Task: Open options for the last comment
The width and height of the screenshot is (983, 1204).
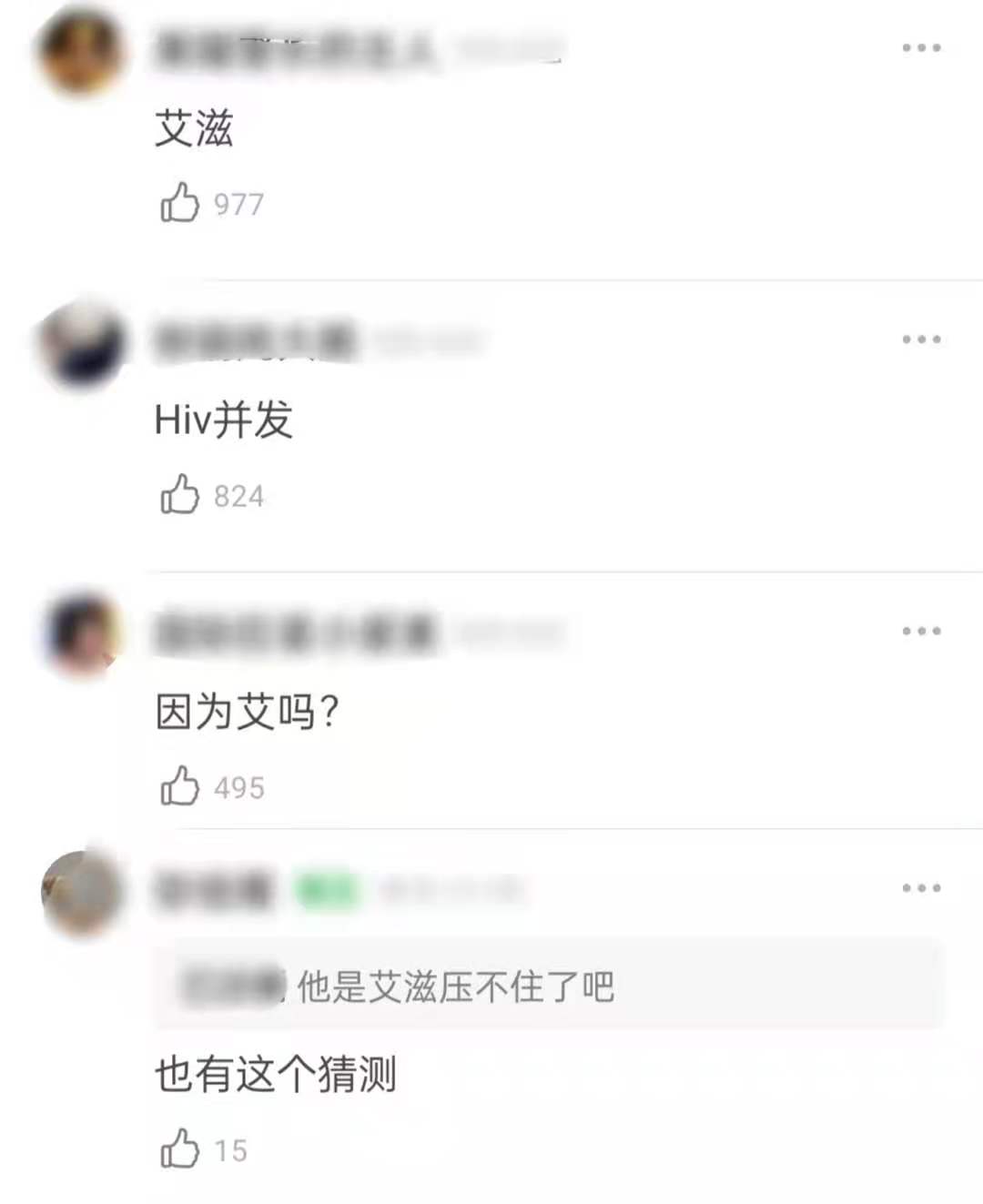Action: pos(920,887)
